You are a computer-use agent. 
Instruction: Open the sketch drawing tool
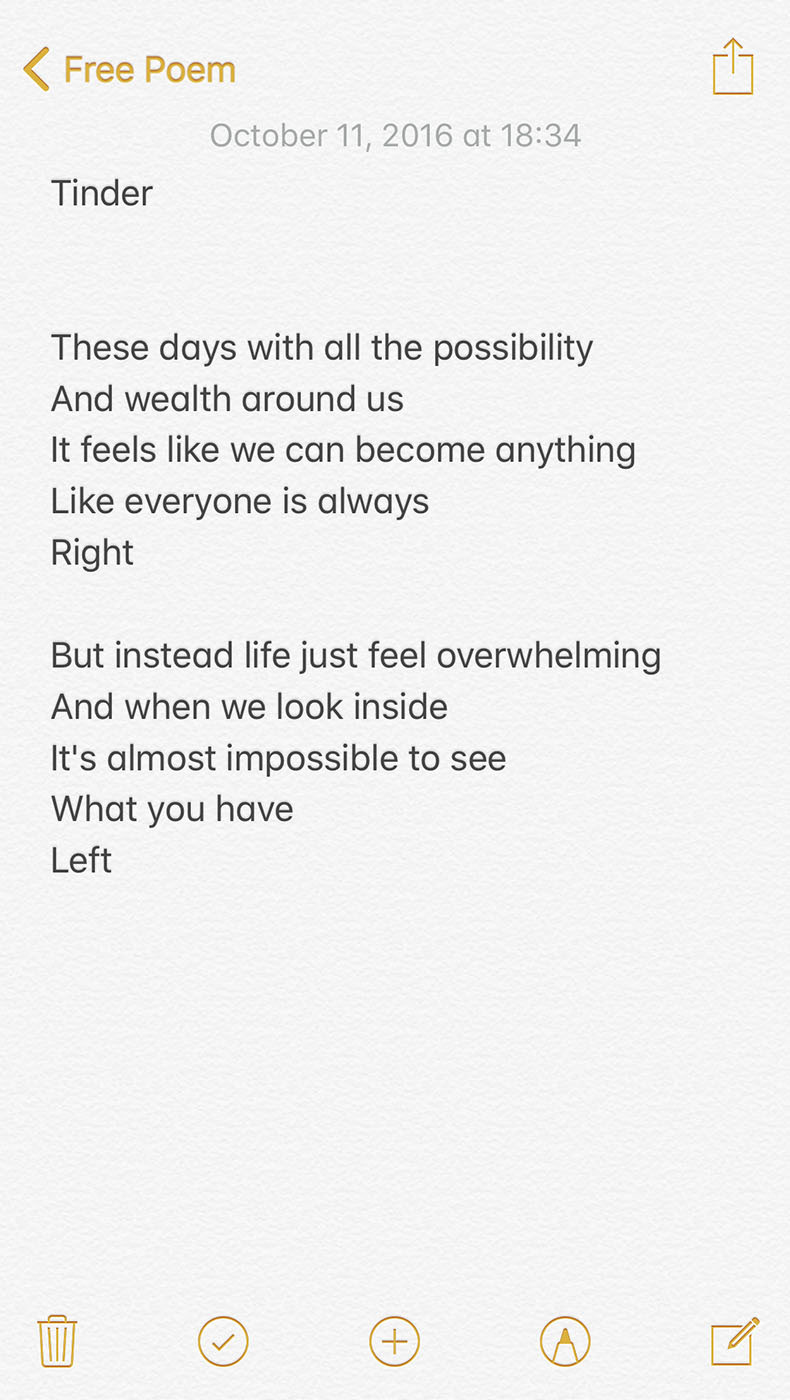[x=565, y=1341]
